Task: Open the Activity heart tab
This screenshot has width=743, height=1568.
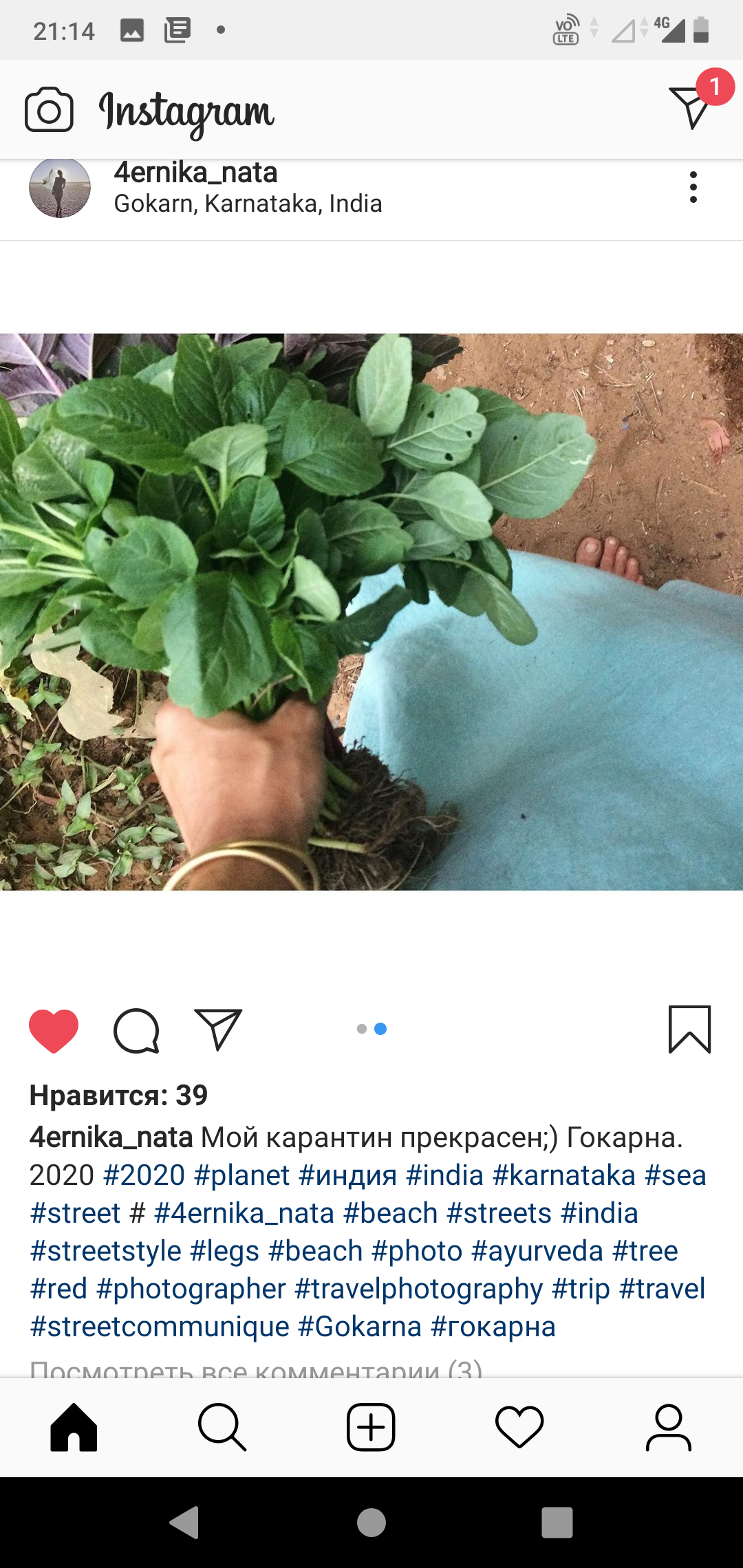Action: click(x=519, y=1428)
